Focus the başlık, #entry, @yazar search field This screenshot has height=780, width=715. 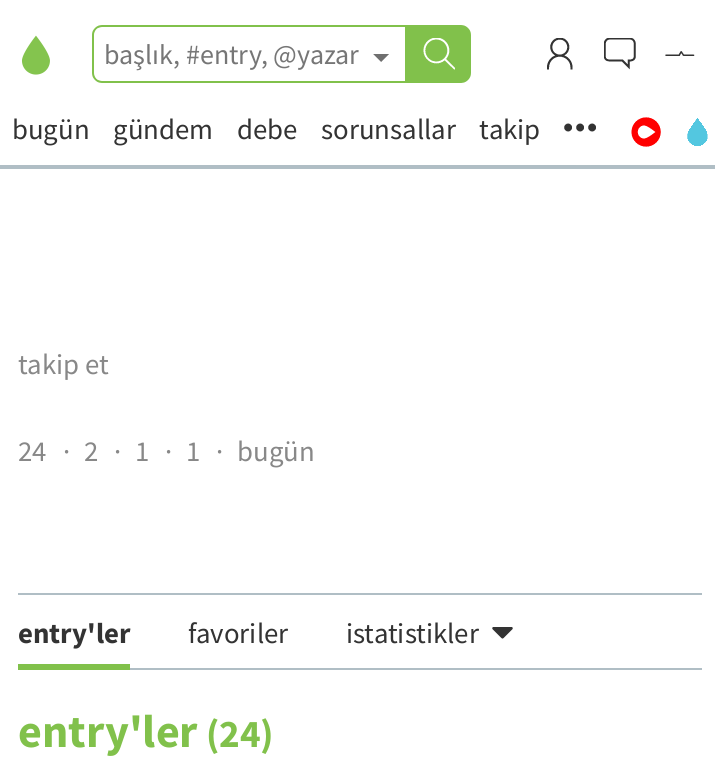232,54
